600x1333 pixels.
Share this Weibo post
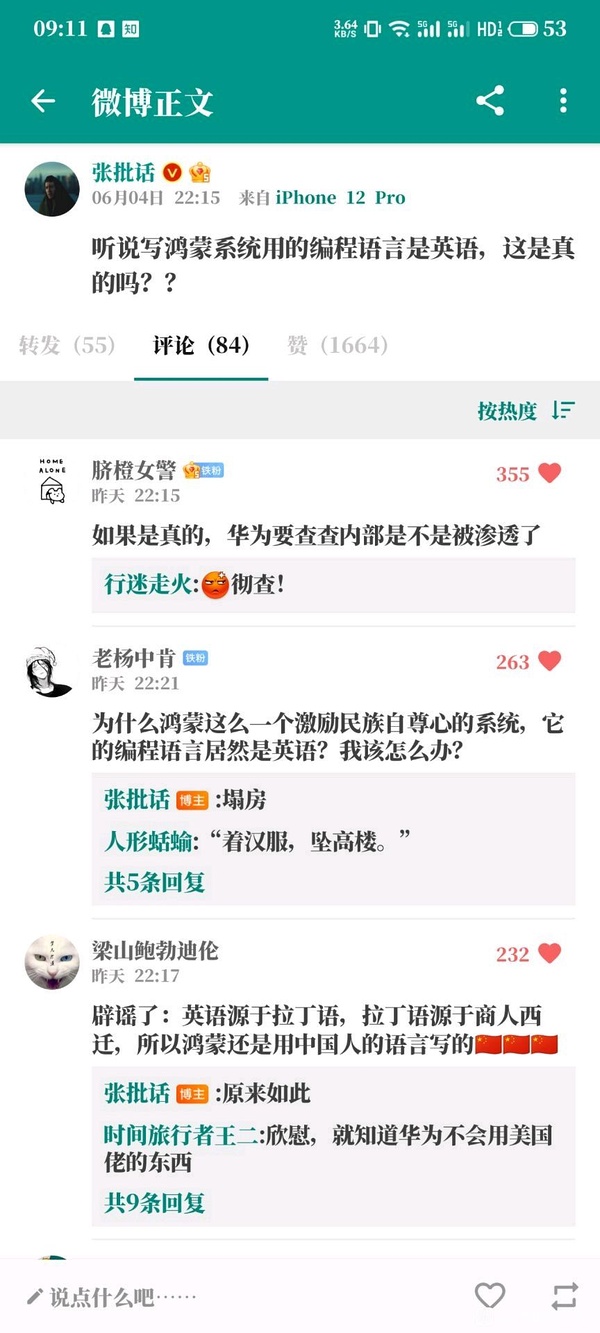pyautogui.click(x=489, y=101)
